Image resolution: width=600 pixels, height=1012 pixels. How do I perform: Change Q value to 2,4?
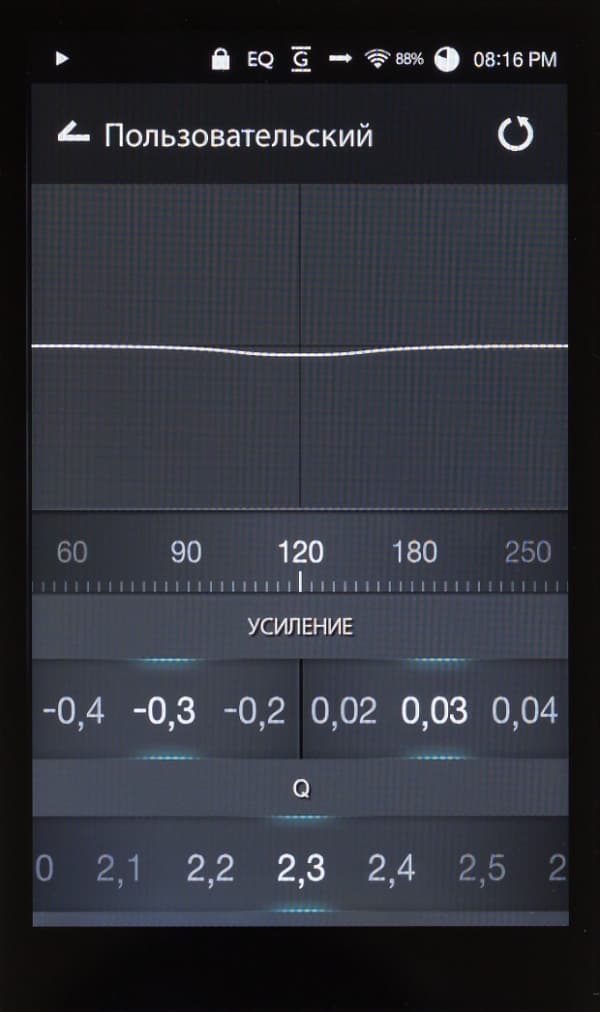pyautogui.click(x=391, y=869)
